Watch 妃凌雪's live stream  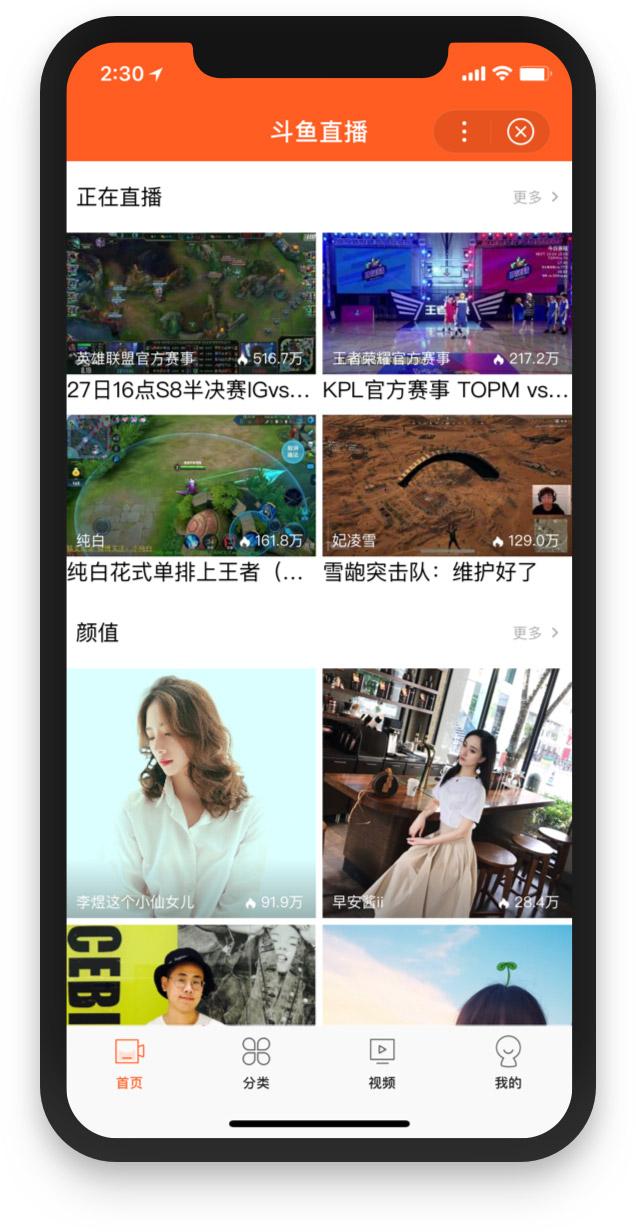[x=447, y=485]
